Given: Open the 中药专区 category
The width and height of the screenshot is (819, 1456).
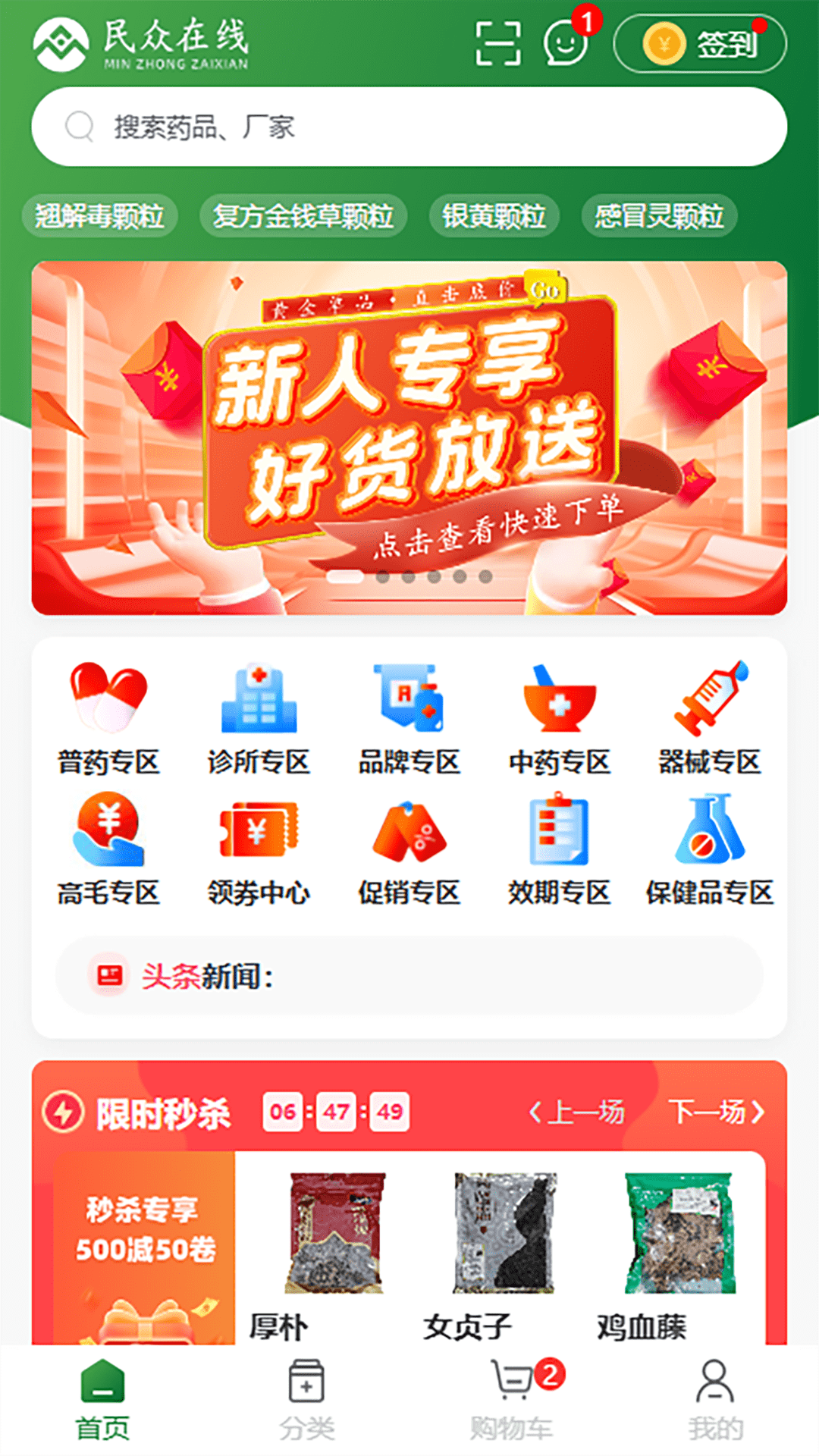Looking at the screenshot, I should [x=560, y=717].
